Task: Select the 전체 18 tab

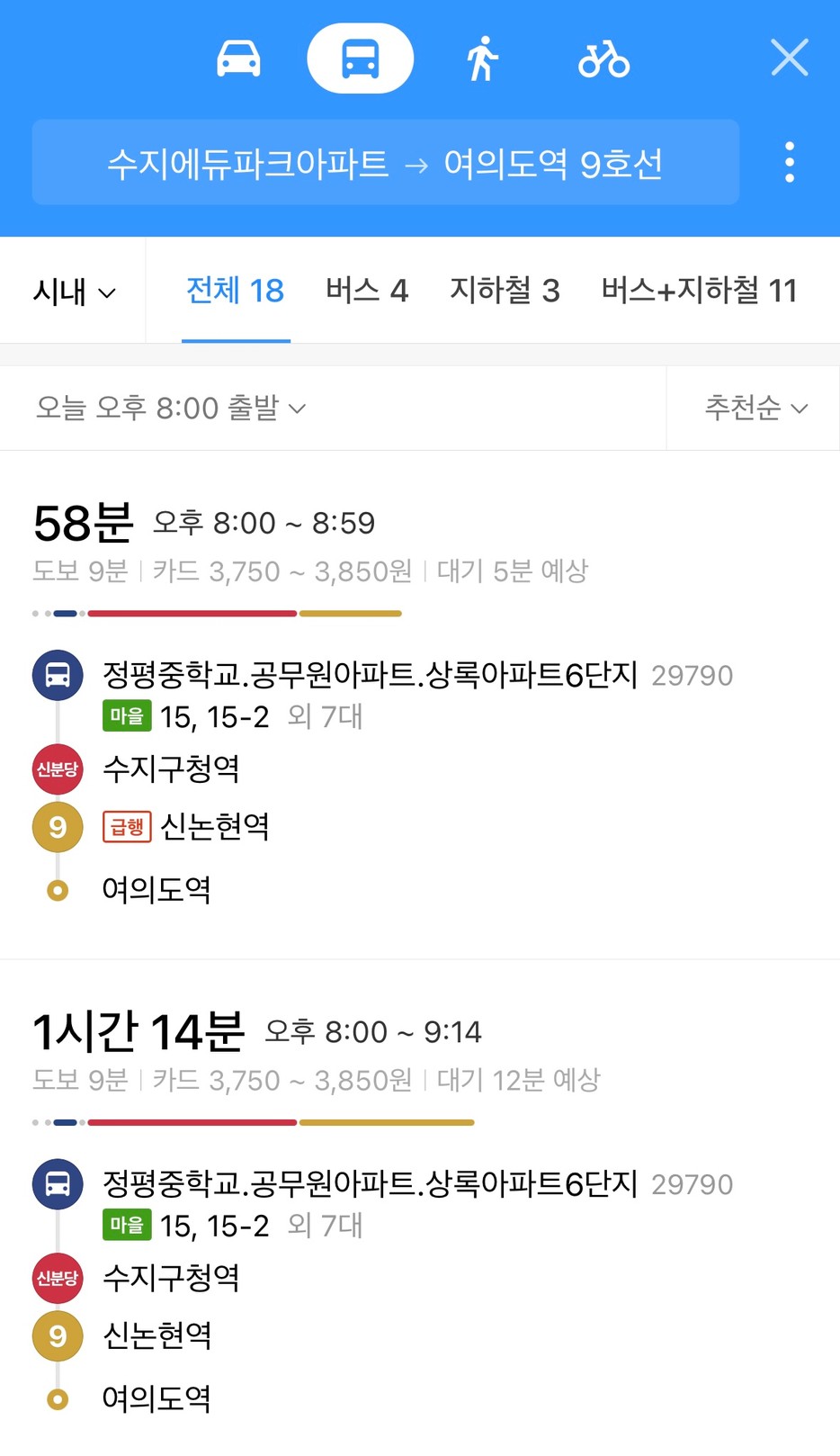Action: (236, 292)
